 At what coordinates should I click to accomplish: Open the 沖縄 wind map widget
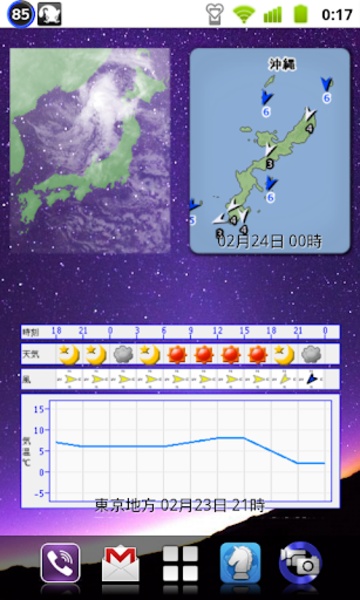coord(270,151)
